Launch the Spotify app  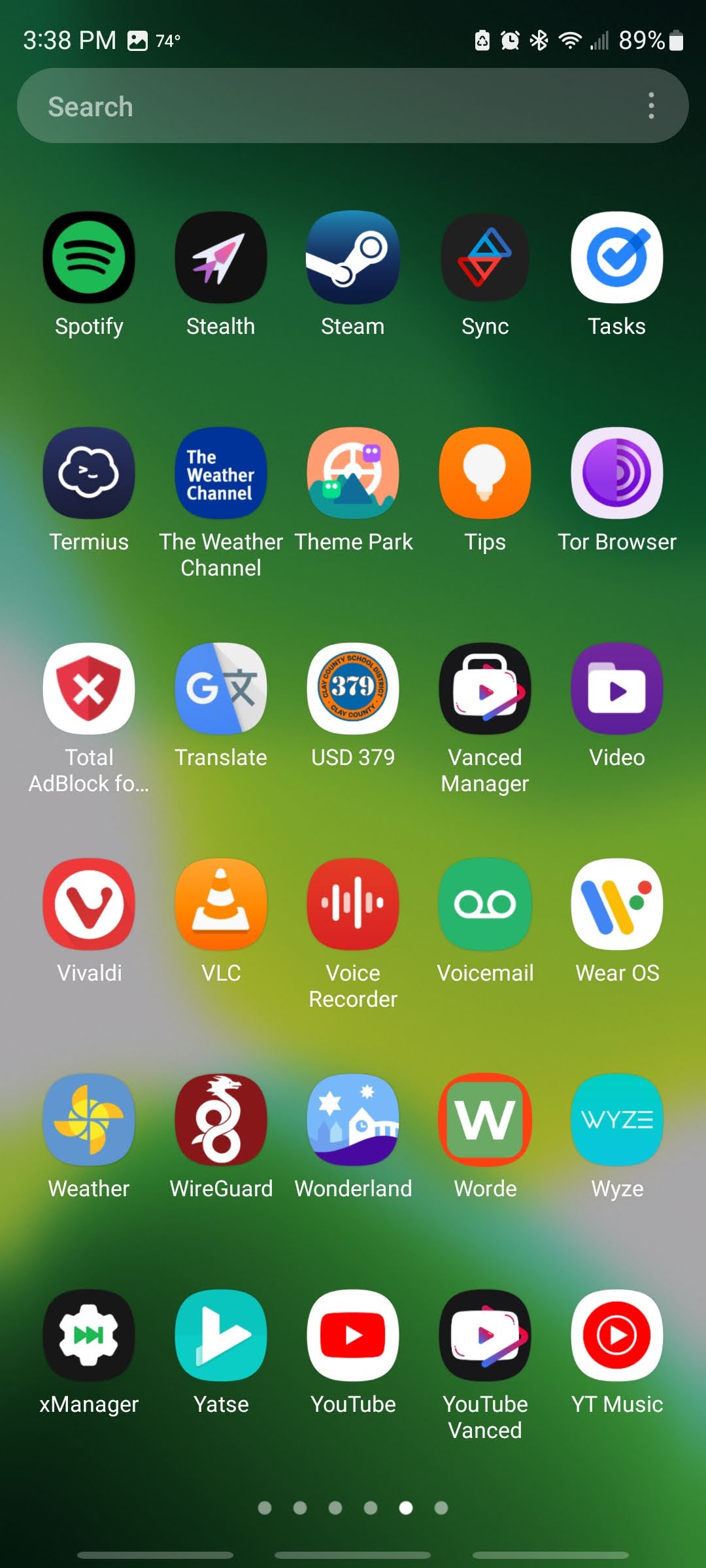pos(89,257)
